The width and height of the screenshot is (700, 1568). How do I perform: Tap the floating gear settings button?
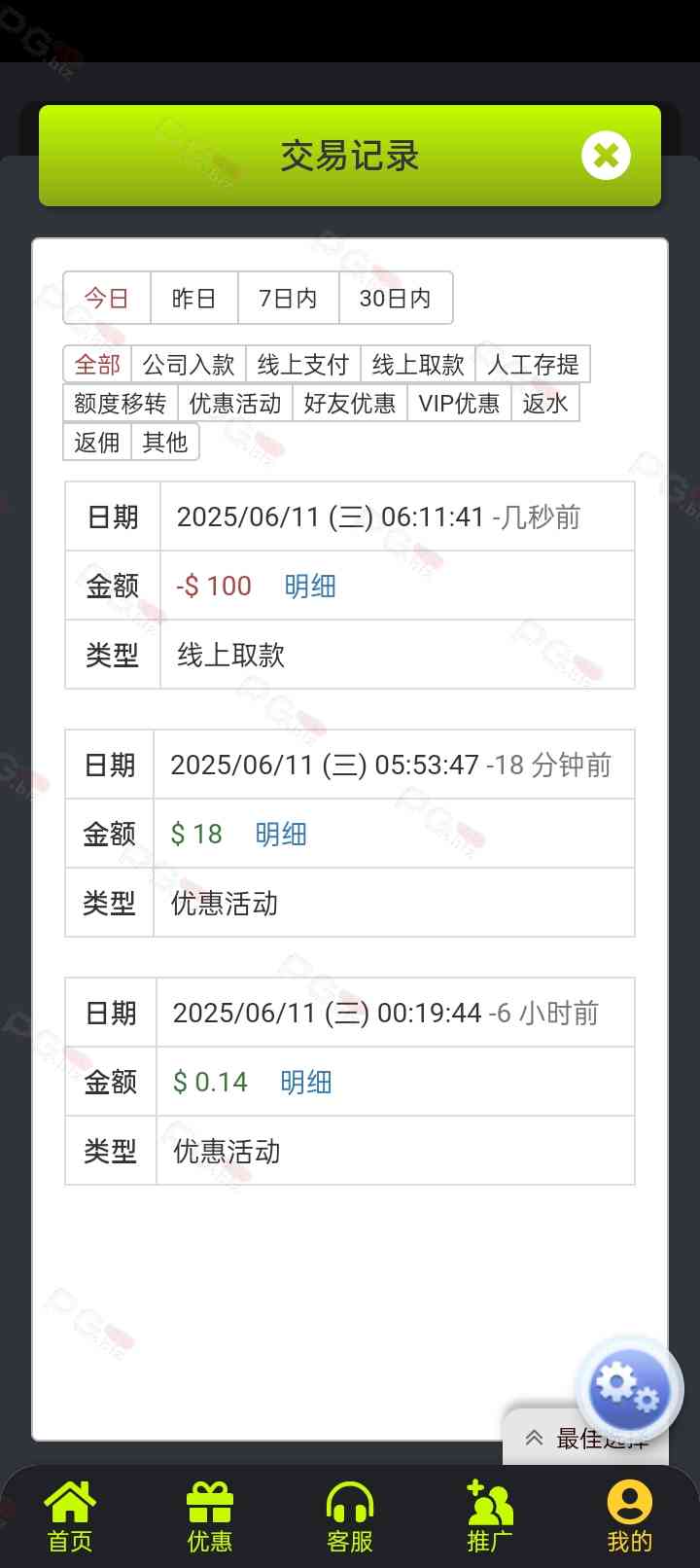(628, 1388)
